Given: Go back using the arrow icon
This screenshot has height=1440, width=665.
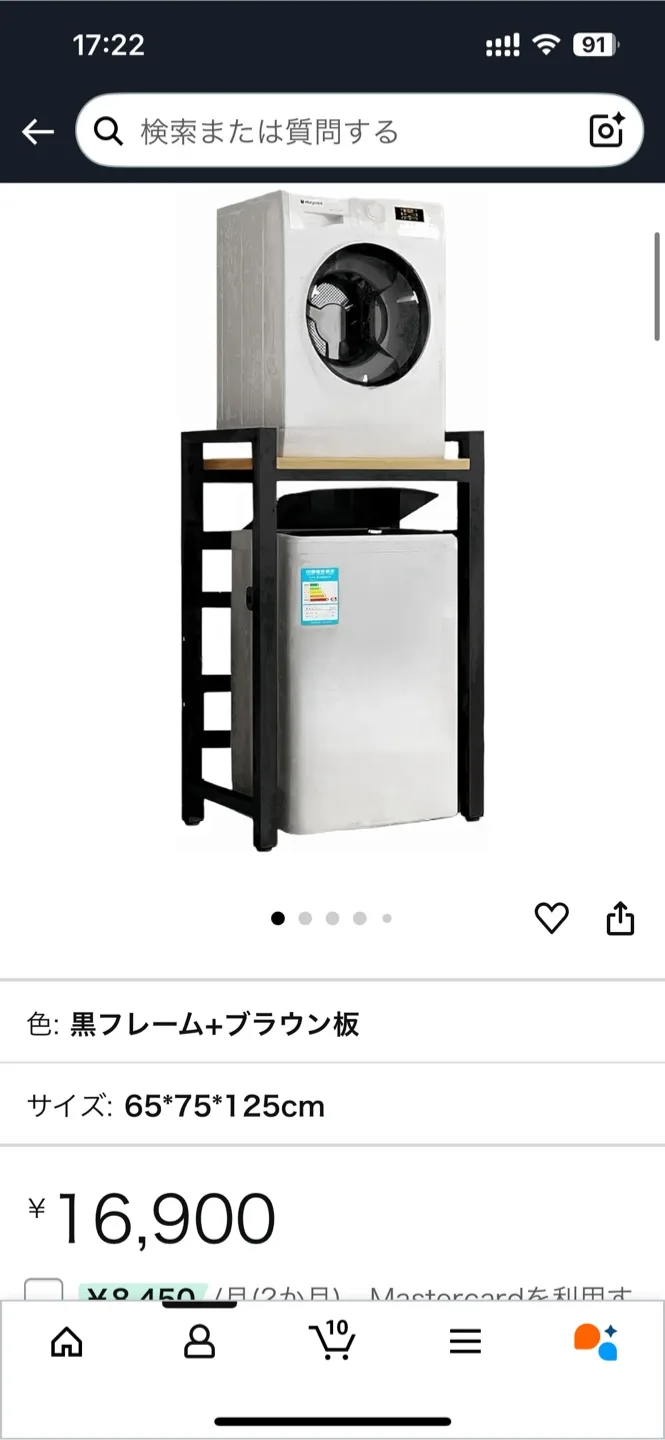Looking at the screenshot, I should click(38, 131).
